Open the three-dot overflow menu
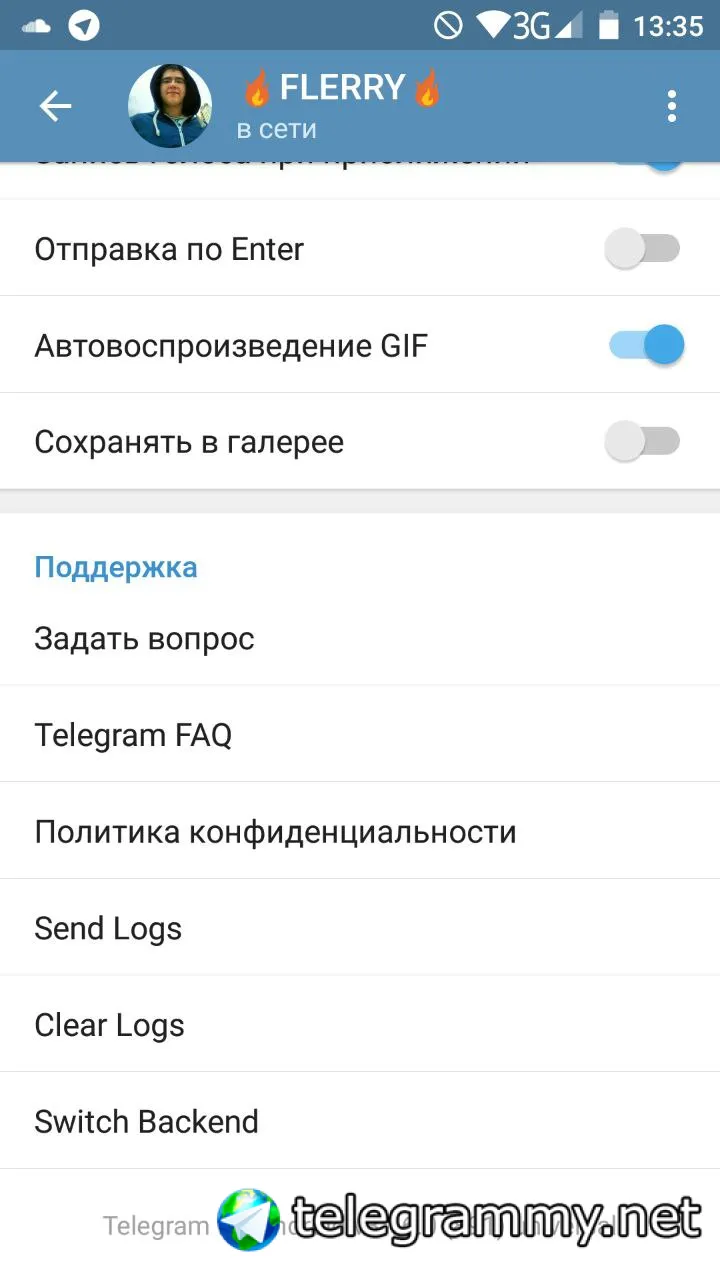The width and height of the screenshot is (720, 1280). click(672, 106)
